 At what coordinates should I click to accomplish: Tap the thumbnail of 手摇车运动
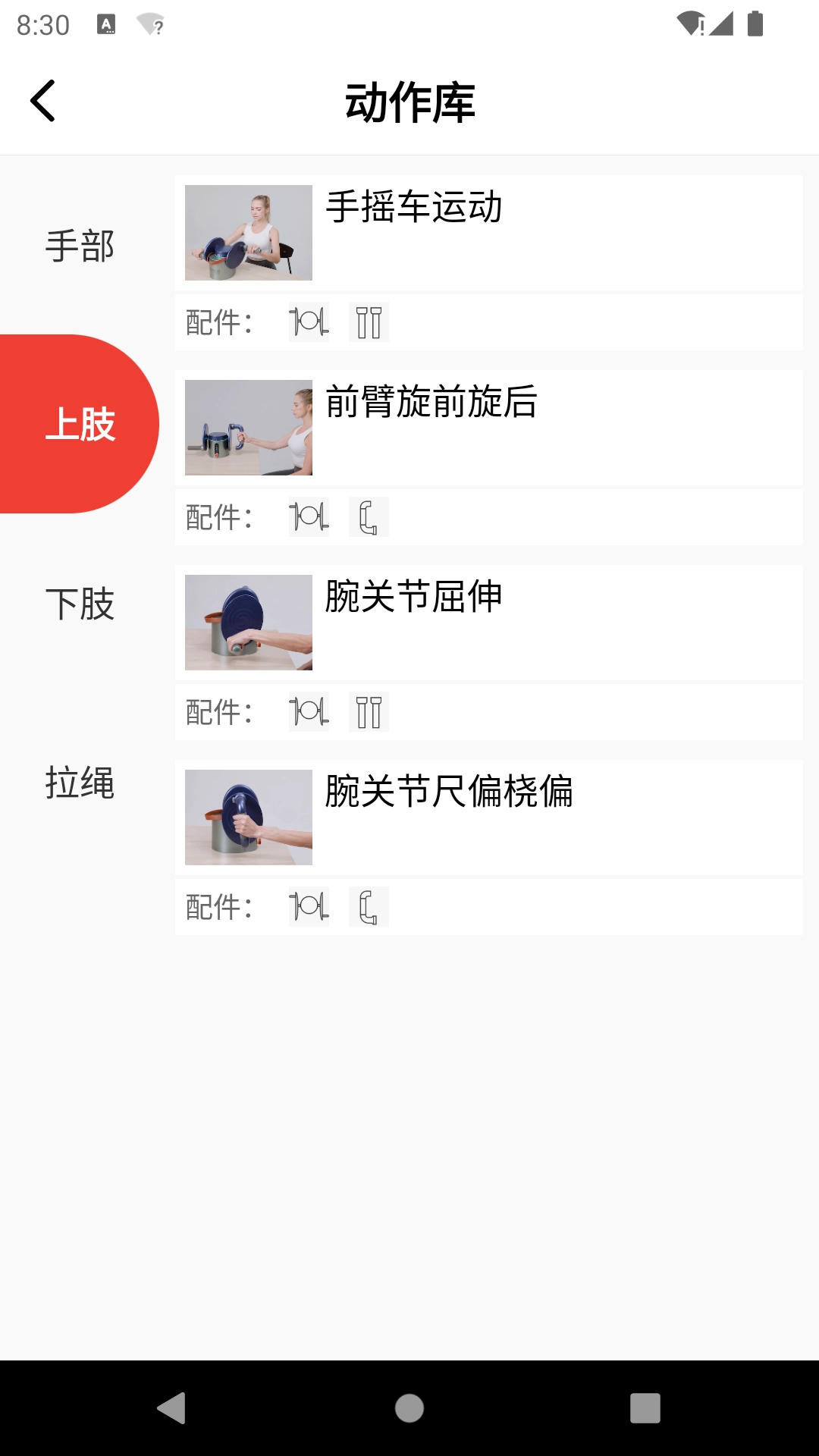pyautogui.click(x=247, y=232)
